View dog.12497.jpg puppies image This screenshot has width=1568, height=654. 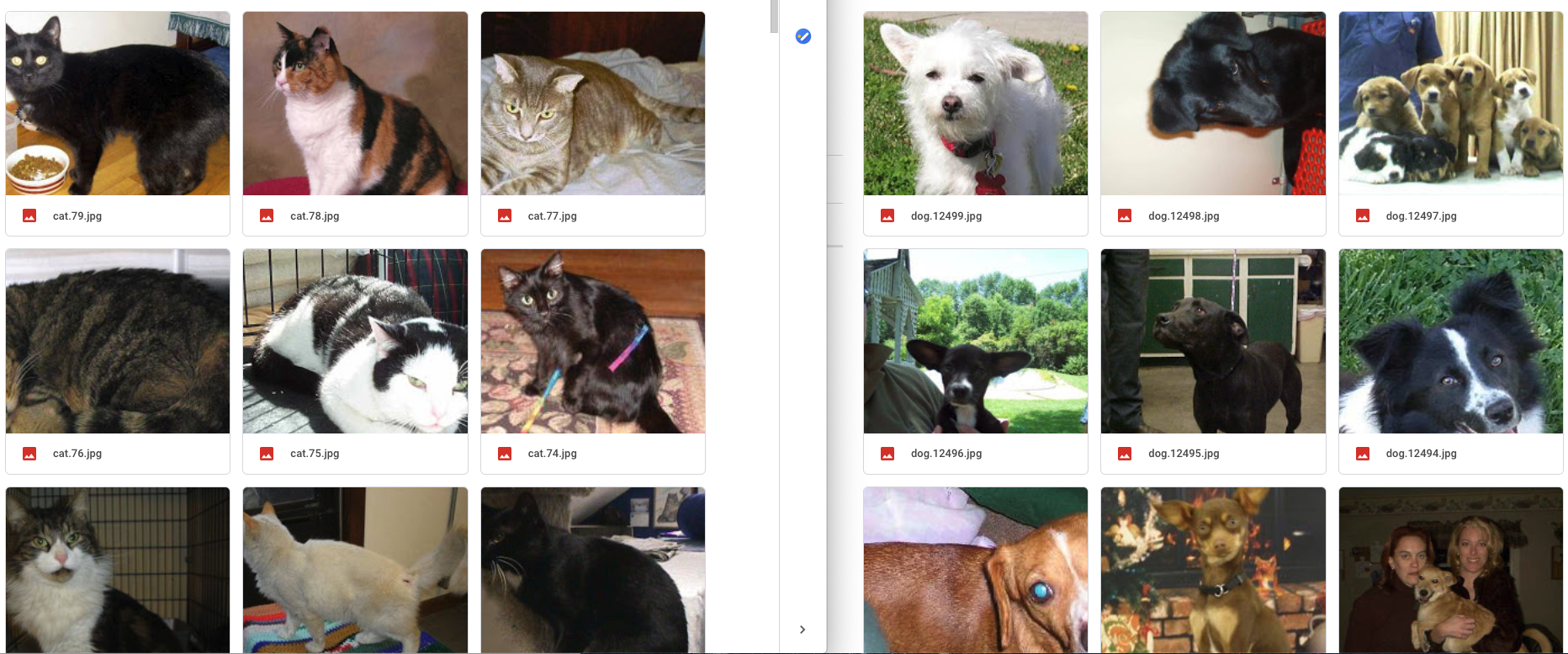coord(1450,104)
